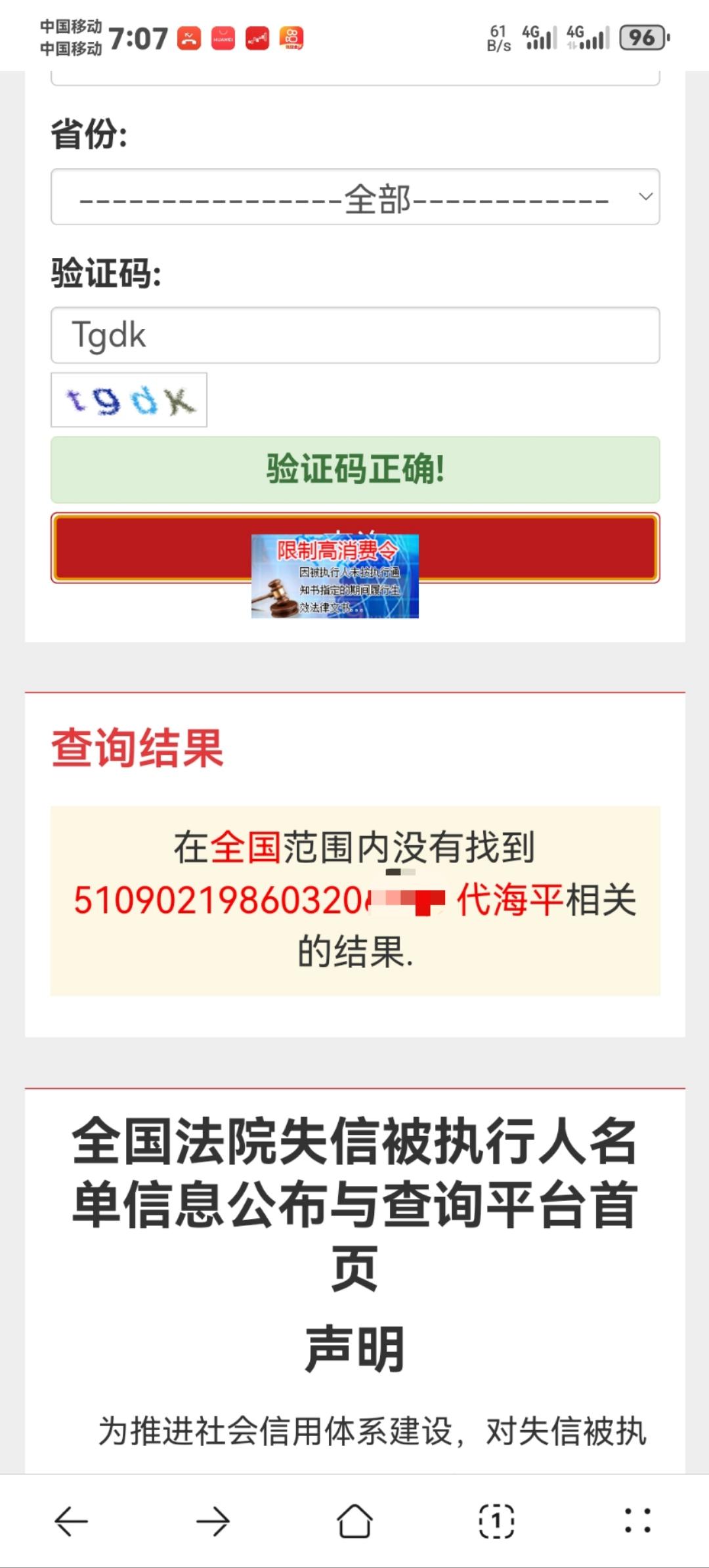The width and height of the screenshot is (709, 1568).
Task: Refresh the tgdk captcha image
Action: 129,400
